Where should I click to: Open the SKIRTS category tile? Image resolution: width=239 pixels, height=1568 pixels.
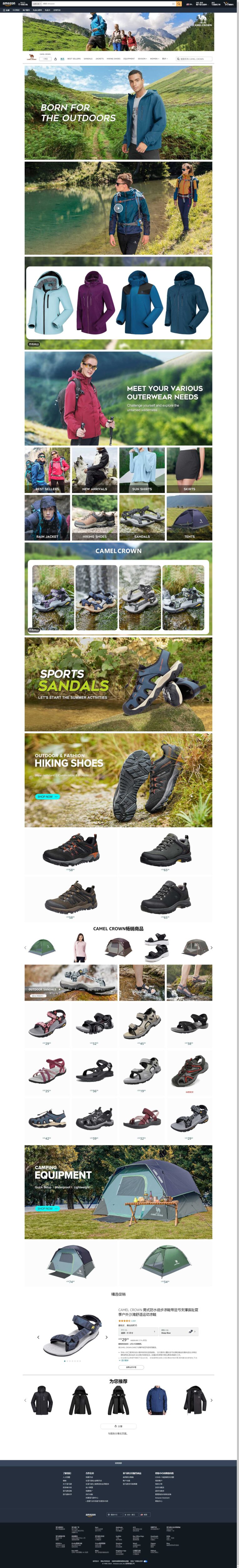pos(189,470)
